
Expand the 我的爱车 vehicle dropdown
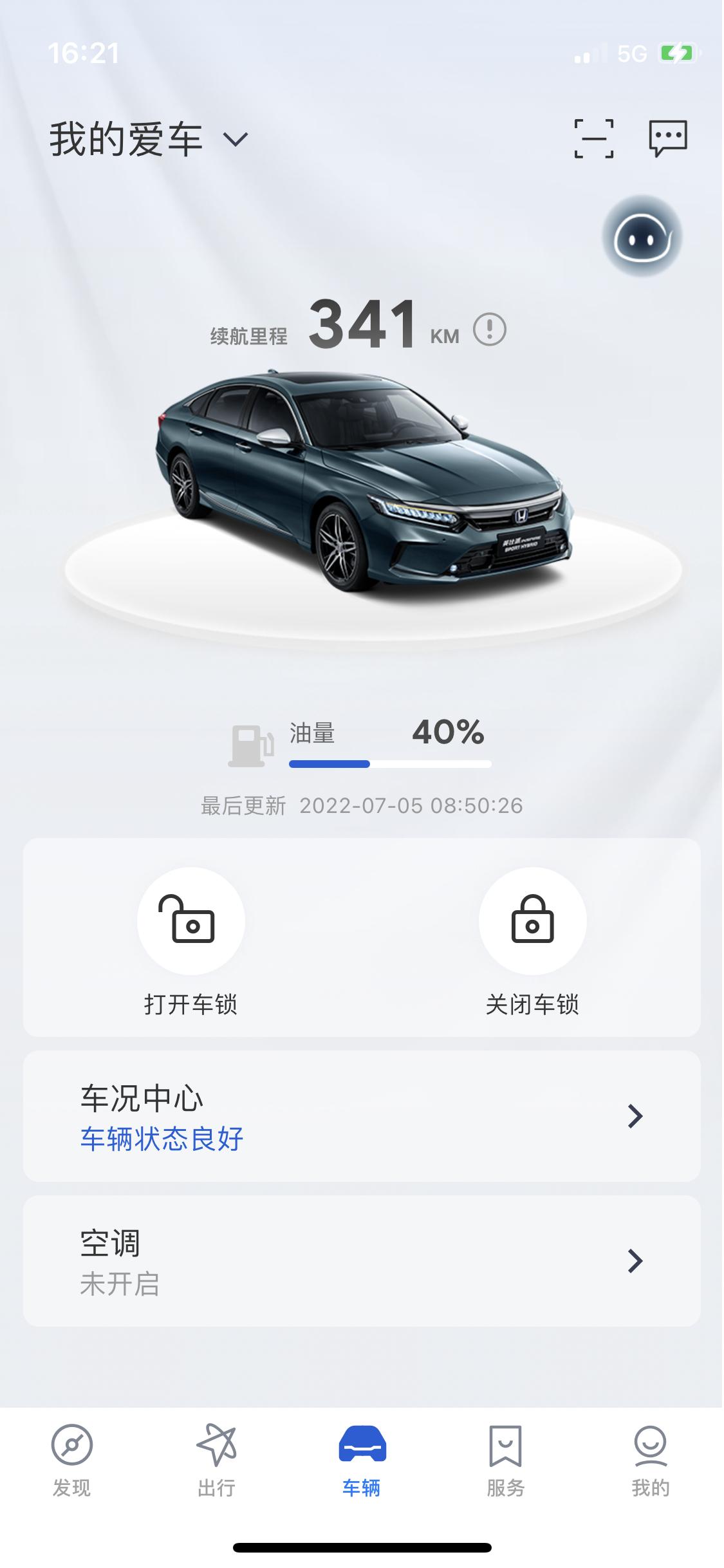[x=235, y=139]
